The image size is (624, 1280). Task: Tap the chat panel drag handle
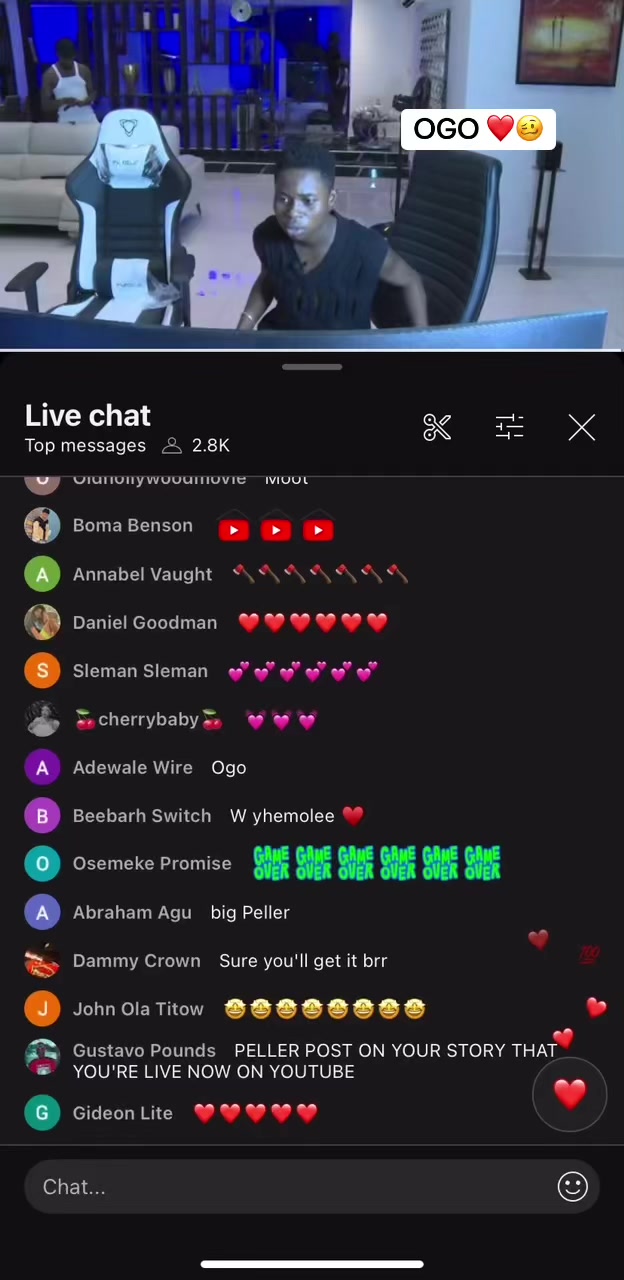312,367
